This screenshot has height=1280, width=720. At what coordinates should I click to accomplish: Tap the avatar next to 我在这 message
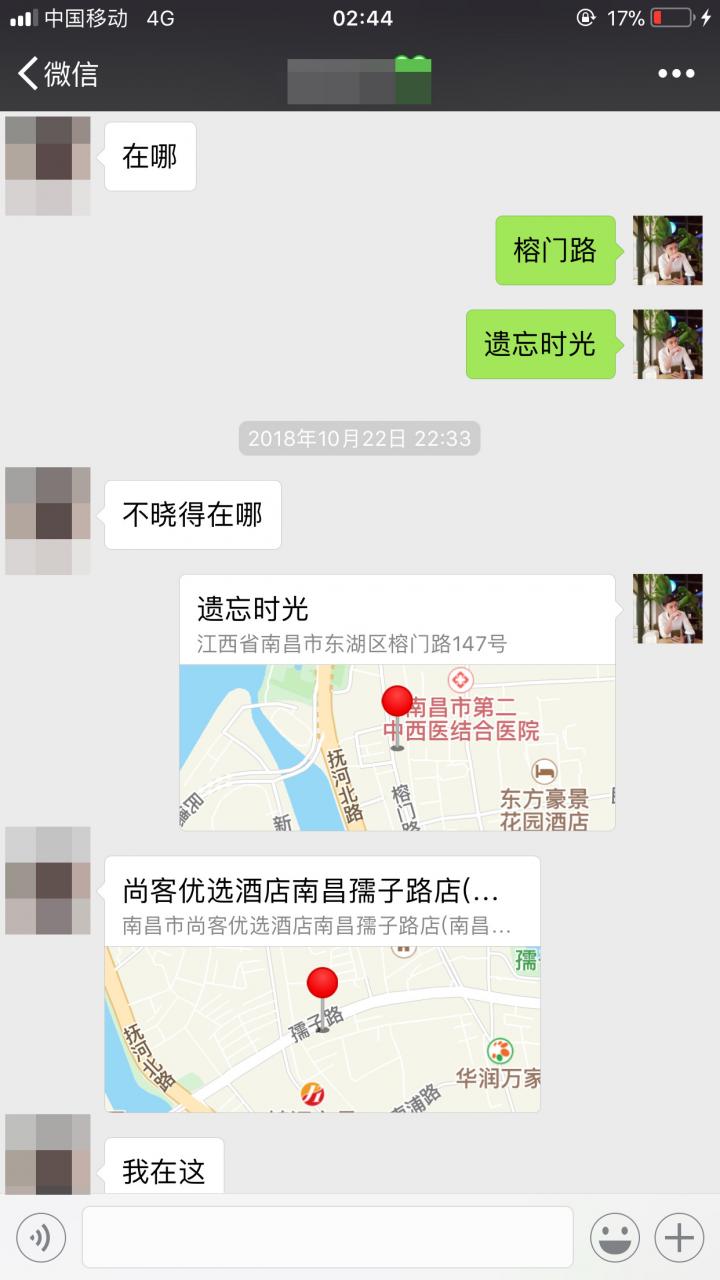47,1163
